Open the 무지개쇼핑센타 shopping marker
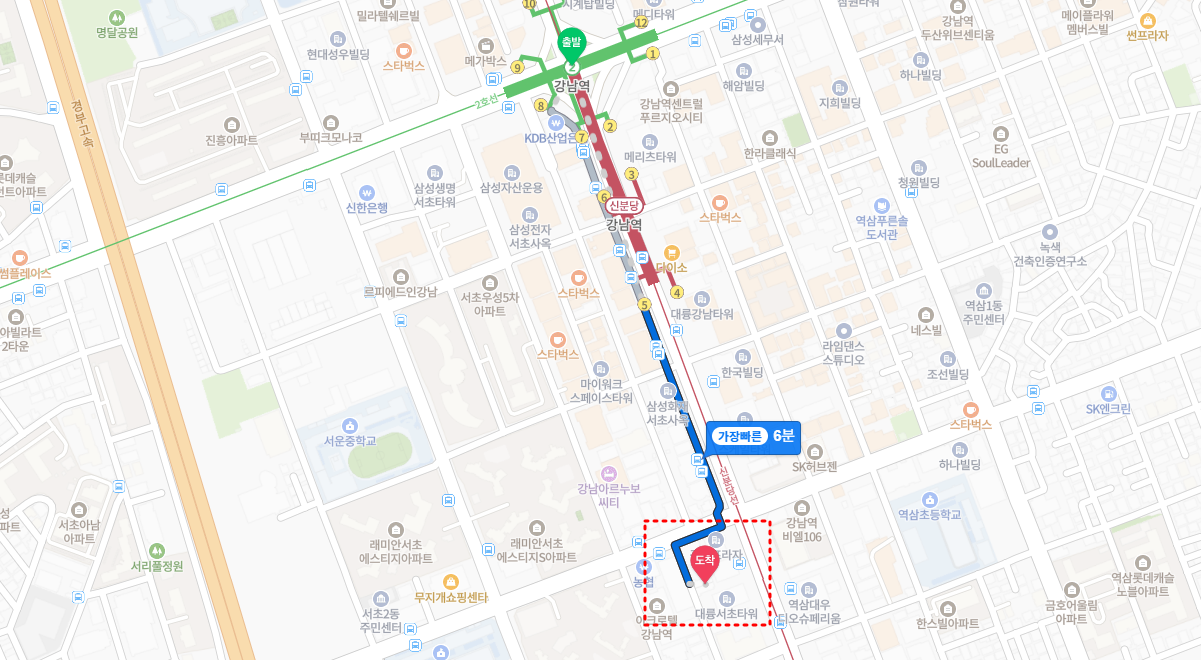This screenshot has height=660, width=1201. click(450, 581)
